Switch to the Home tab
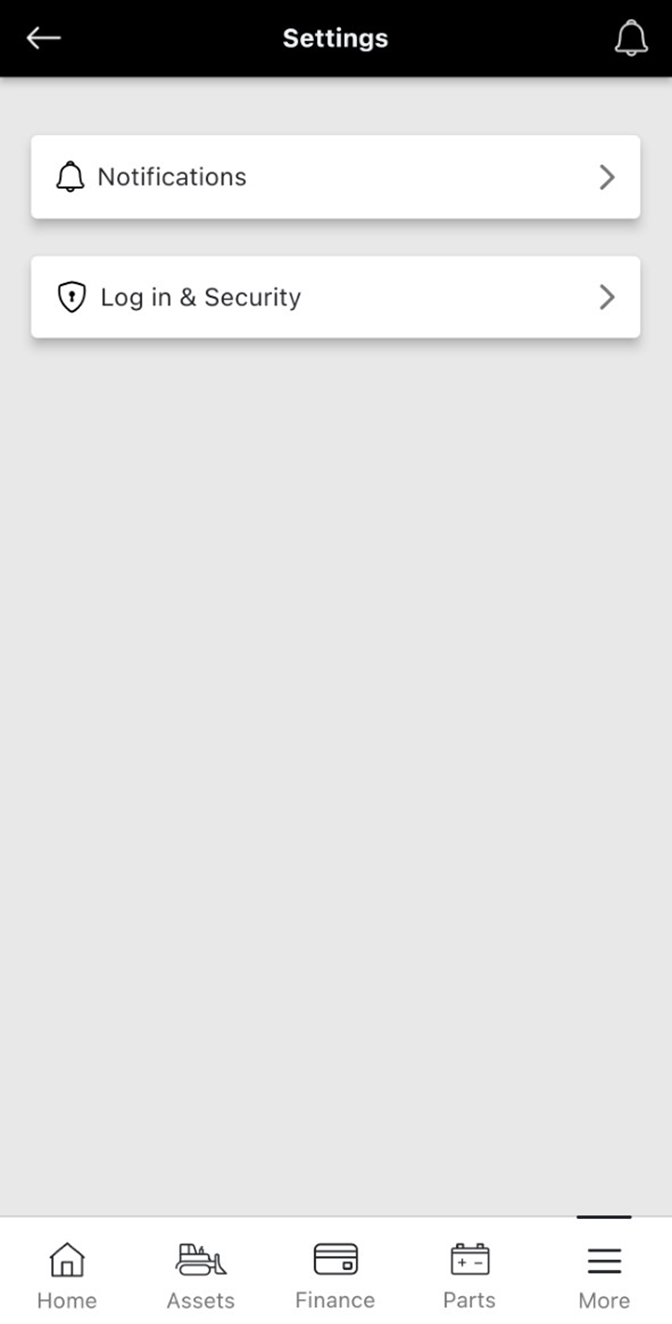The image size is (672, 1324). 67,1273
